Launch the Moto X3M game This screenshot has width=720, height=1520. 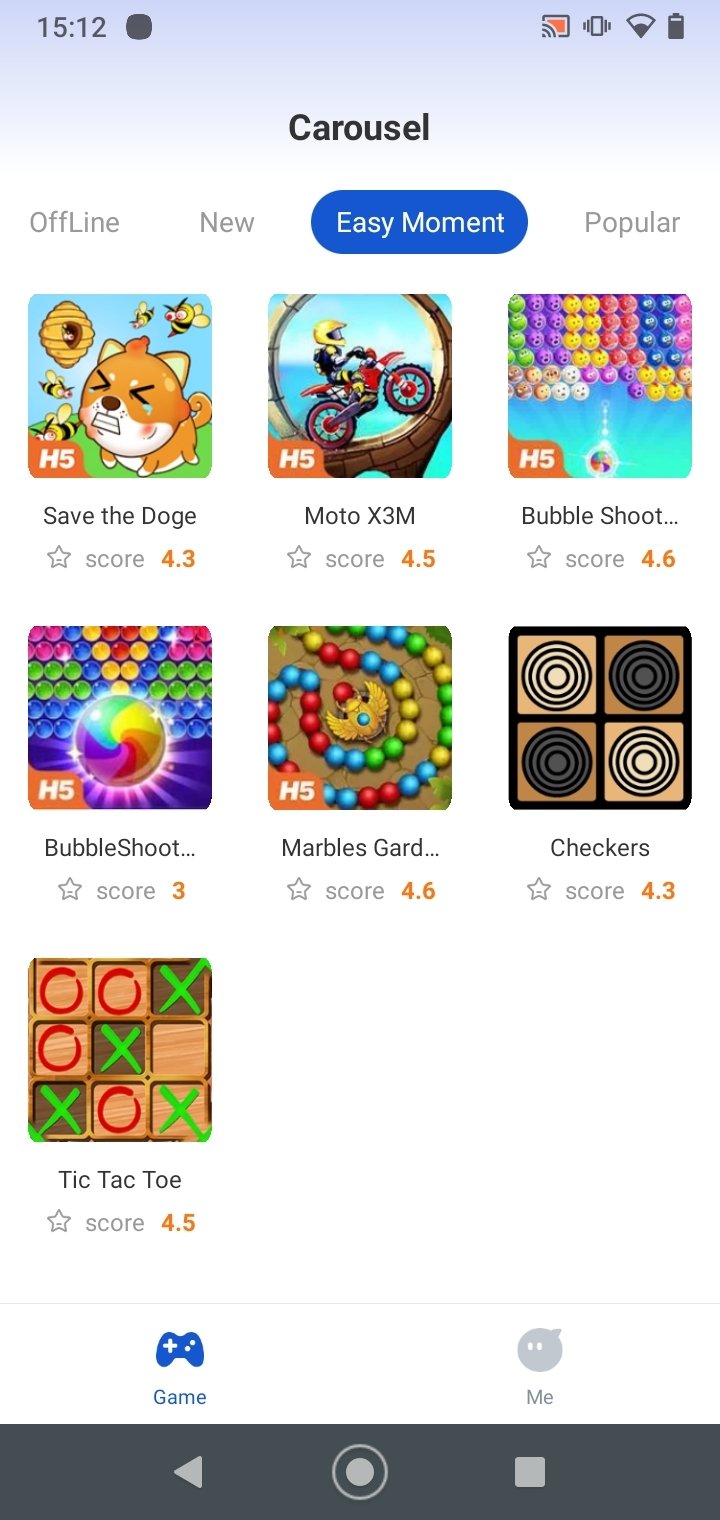point(360,386)
